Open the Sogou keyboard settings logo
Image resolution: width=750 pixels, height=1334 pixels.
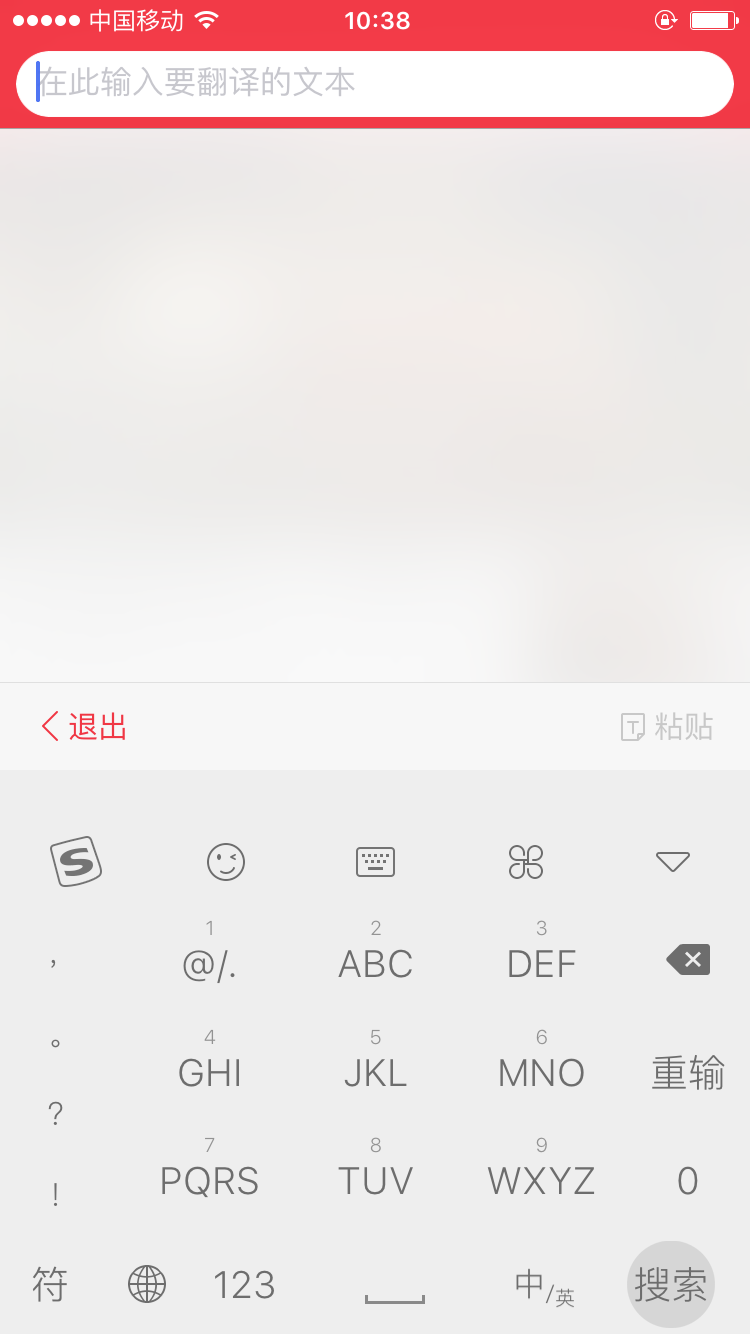[x=76, y=861]
